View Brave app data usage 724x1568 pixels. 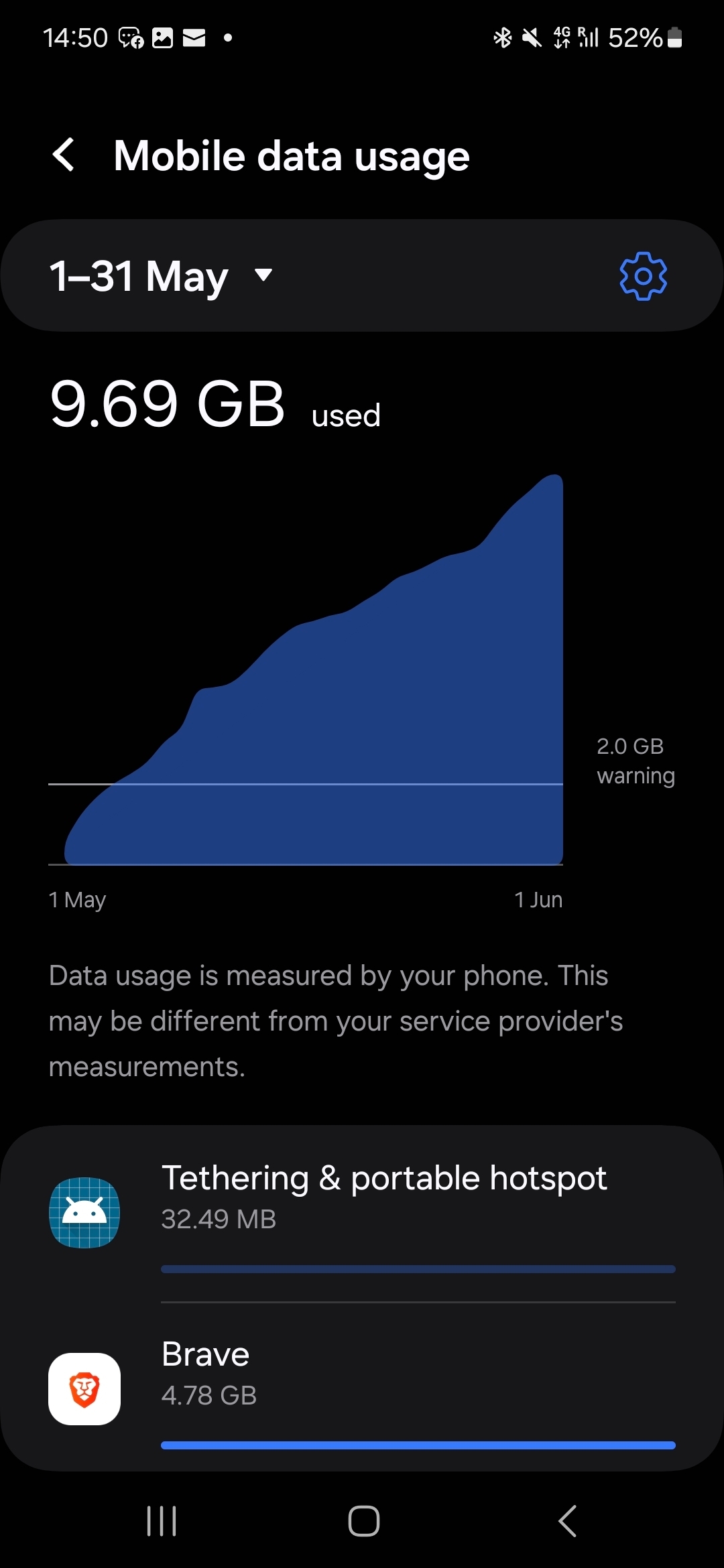tap(362, 1388)
